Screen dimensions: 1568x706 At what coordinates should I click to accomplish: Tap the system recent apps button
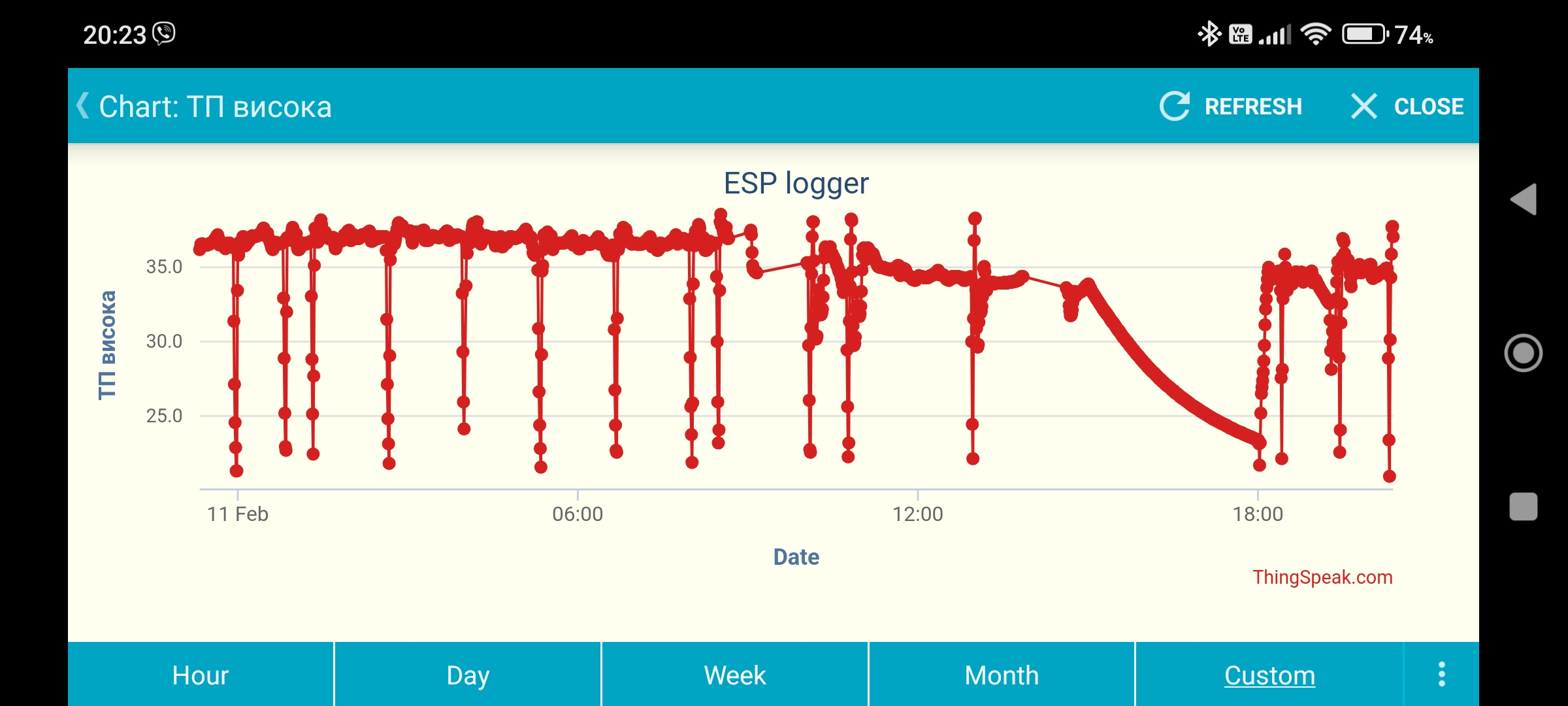pos(1523,507)
